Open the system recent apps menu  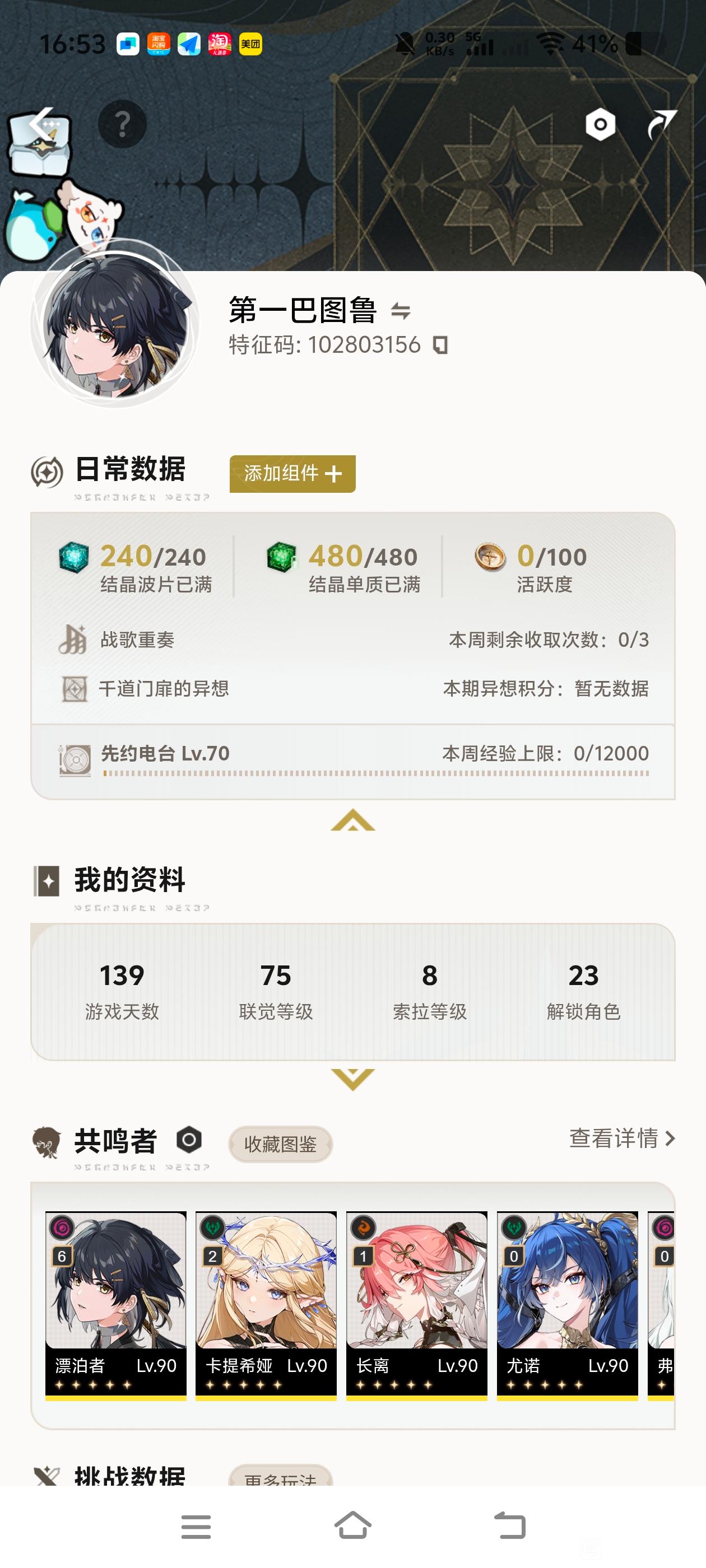coord(196,1526)
